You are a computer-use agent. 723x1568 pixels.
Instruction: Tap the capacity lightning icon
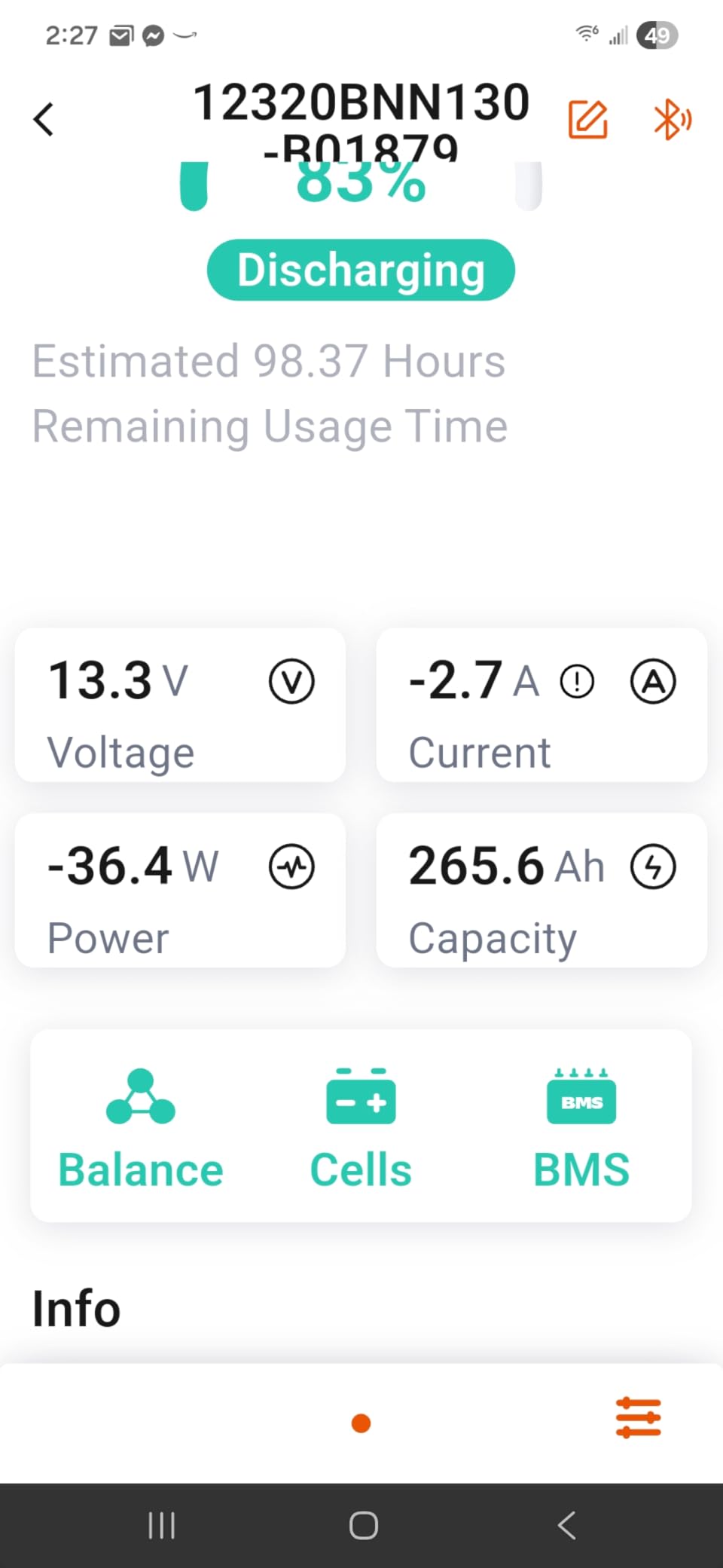pyautogui.click(x=654, y=866)
